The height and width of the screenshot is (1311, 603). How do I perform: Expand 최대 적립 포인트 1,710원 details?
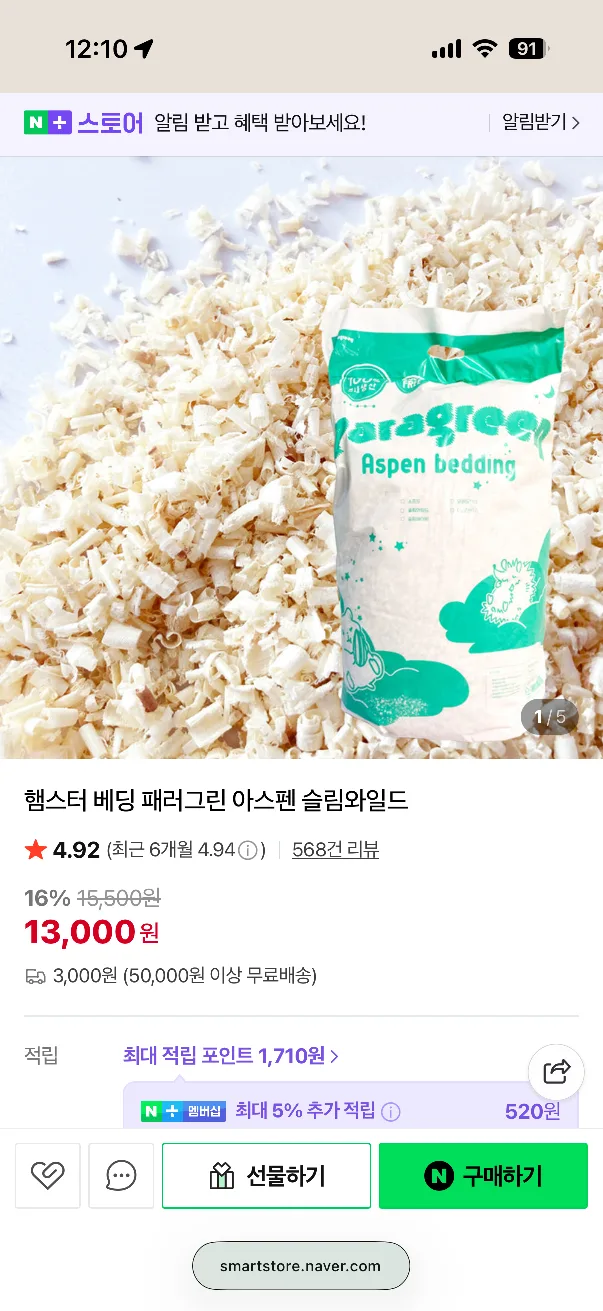231,1055
